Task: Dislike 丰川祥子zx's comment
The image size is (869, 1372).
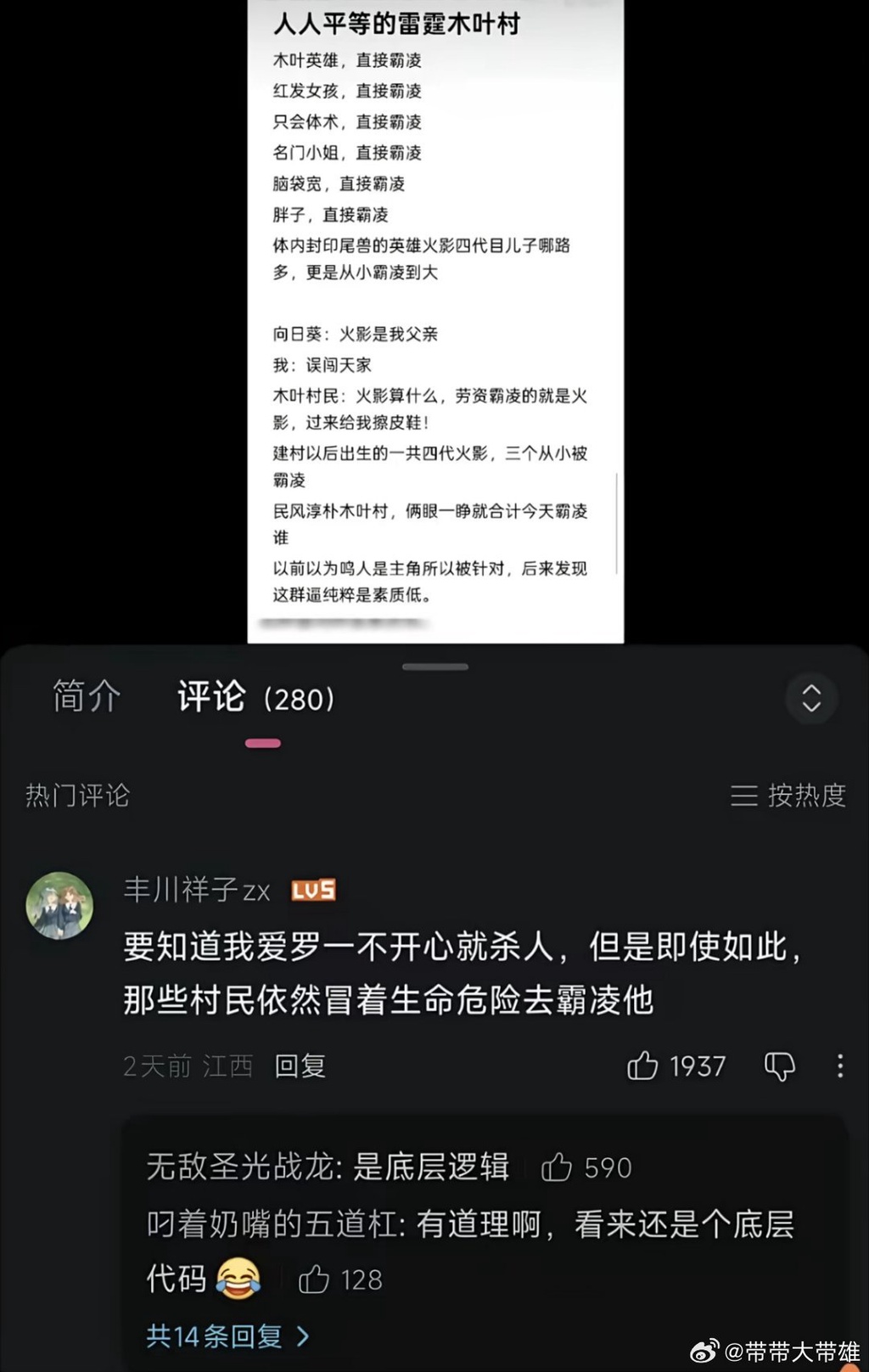Action: pyautogui.click(x=779, y=1066)
